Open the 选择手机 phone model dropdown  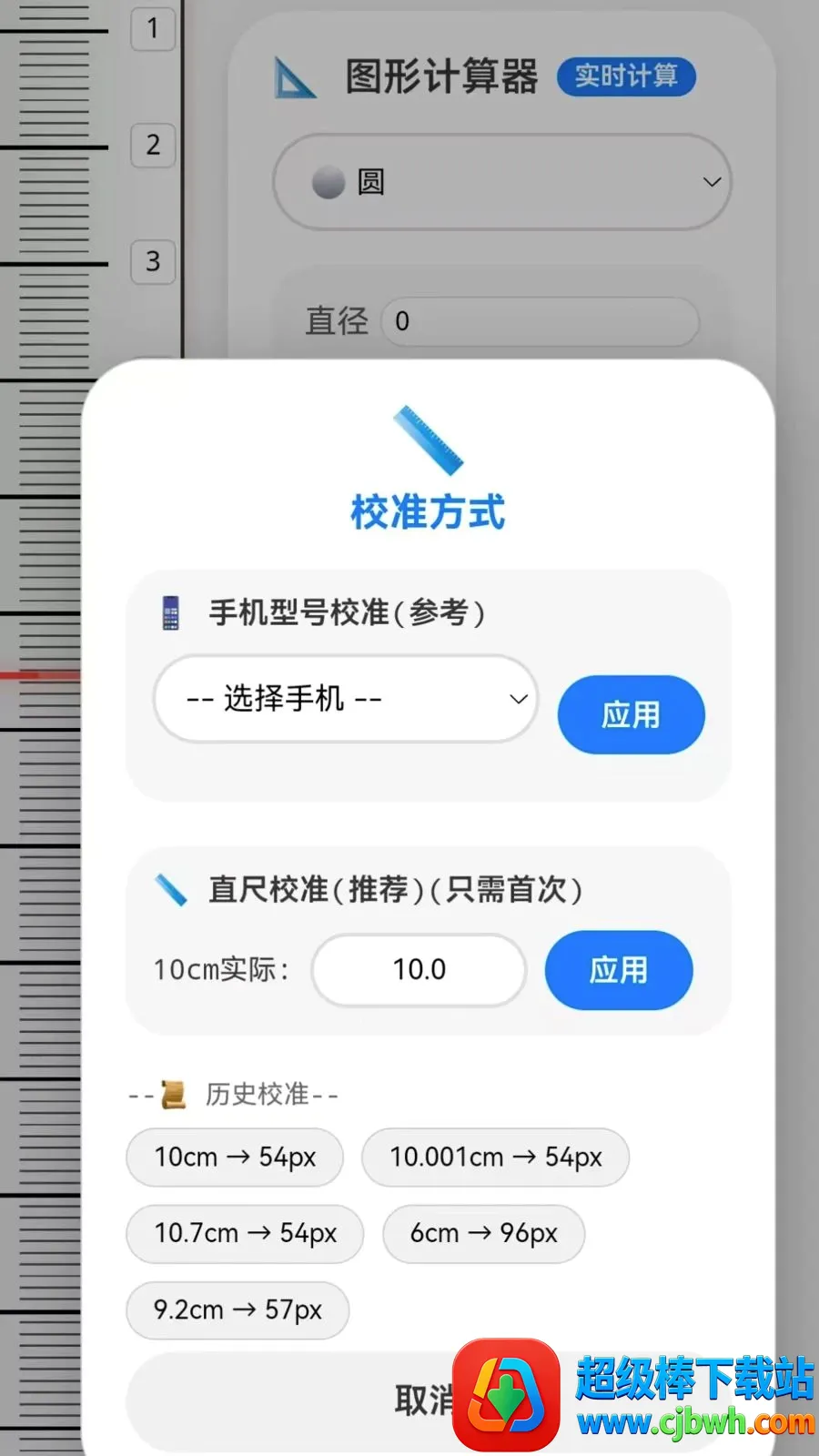346,699
